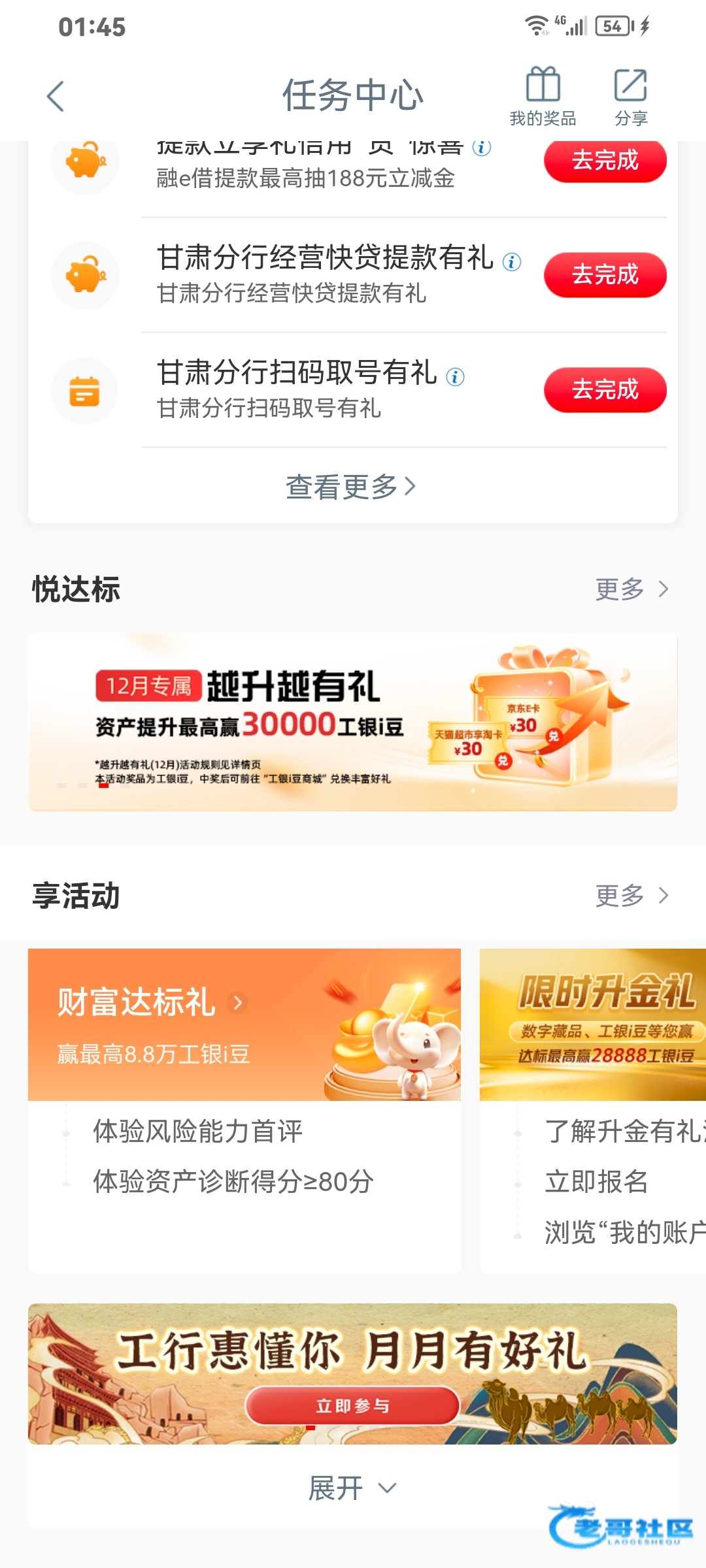Expand the section with 展开

tap(352, 1488)
